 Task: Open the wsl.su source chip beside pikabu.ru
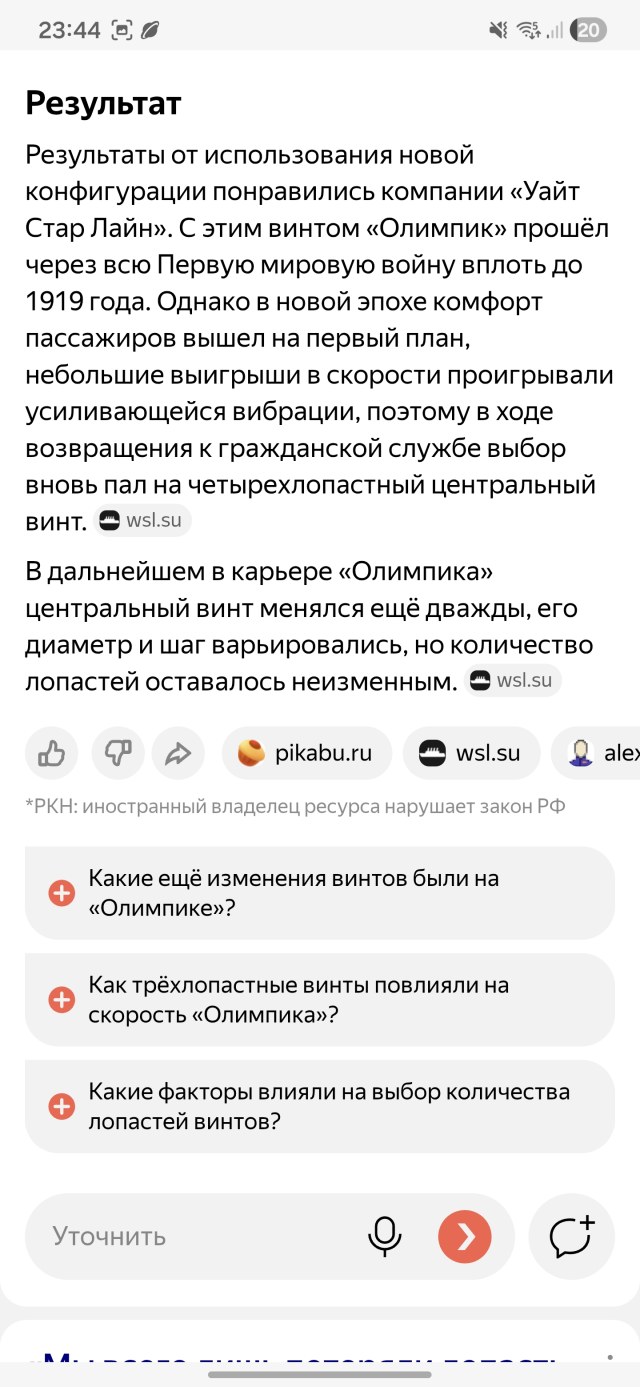[x=471, y=753]
